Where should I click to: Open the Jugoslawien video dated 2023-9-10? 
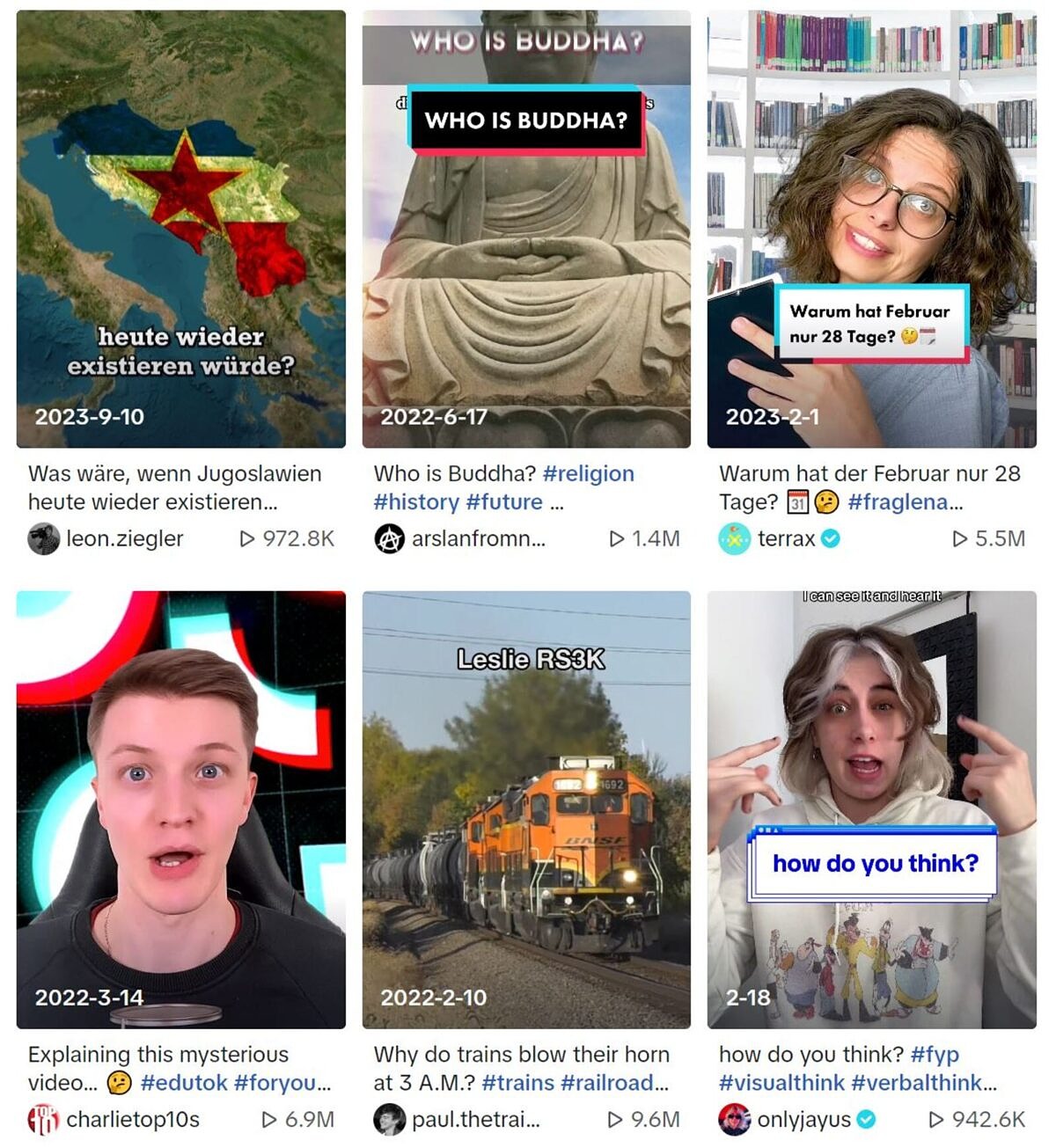click(x=180, y=229)
